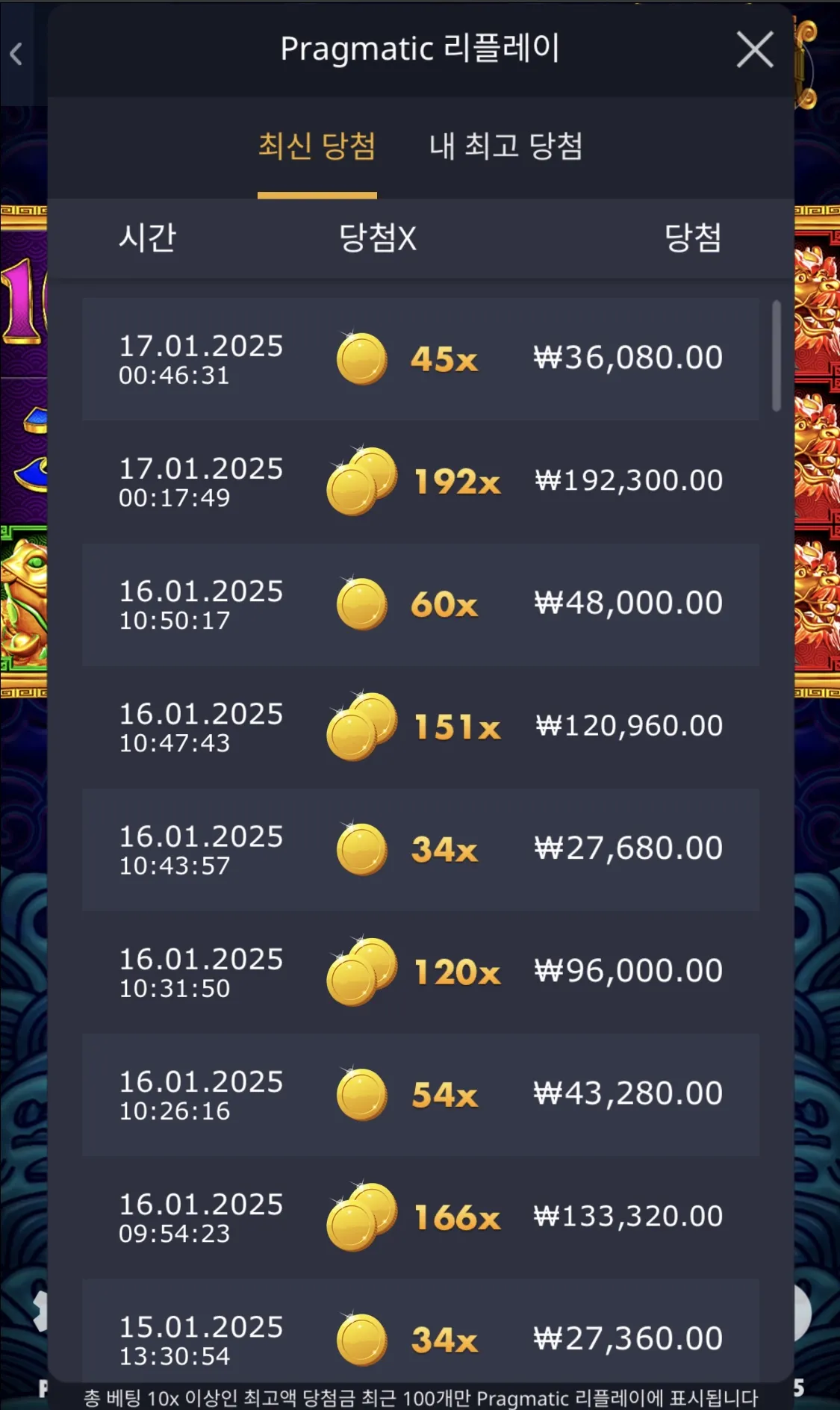The height and width of the screenshot is (1410, 840).
Task: Play the 60x replay at 10:50:17
Action: click(x=420, y=604)
